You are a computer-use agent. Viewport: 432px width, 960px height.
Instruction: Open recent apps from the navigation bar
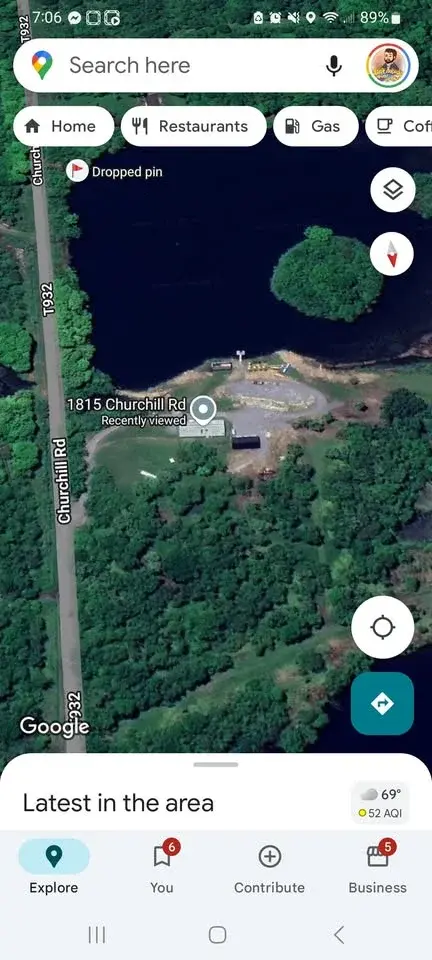[97, 935]
